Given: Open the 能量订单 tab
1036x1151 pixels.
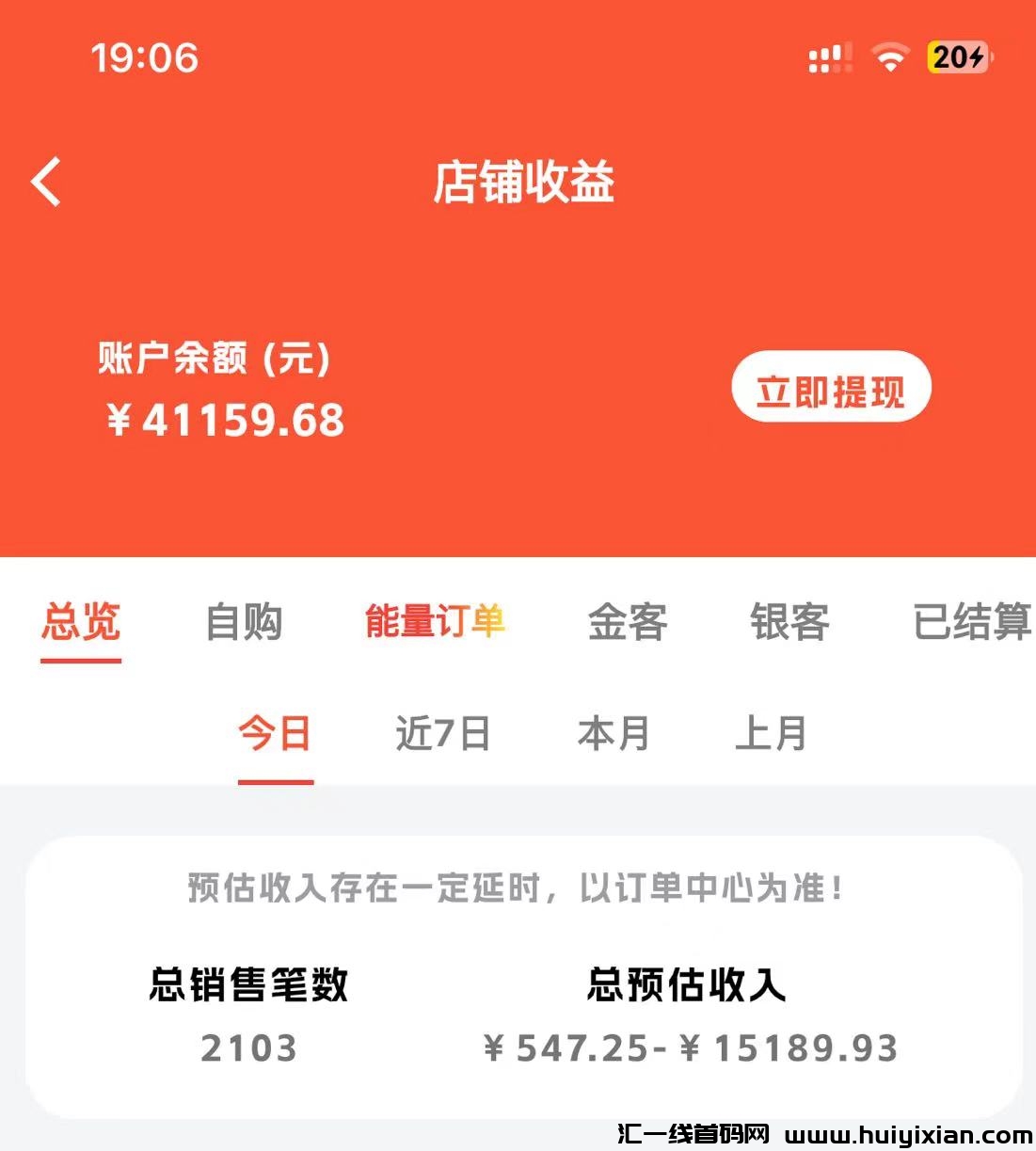Looking at the screenshot, I should pos(434,621).
